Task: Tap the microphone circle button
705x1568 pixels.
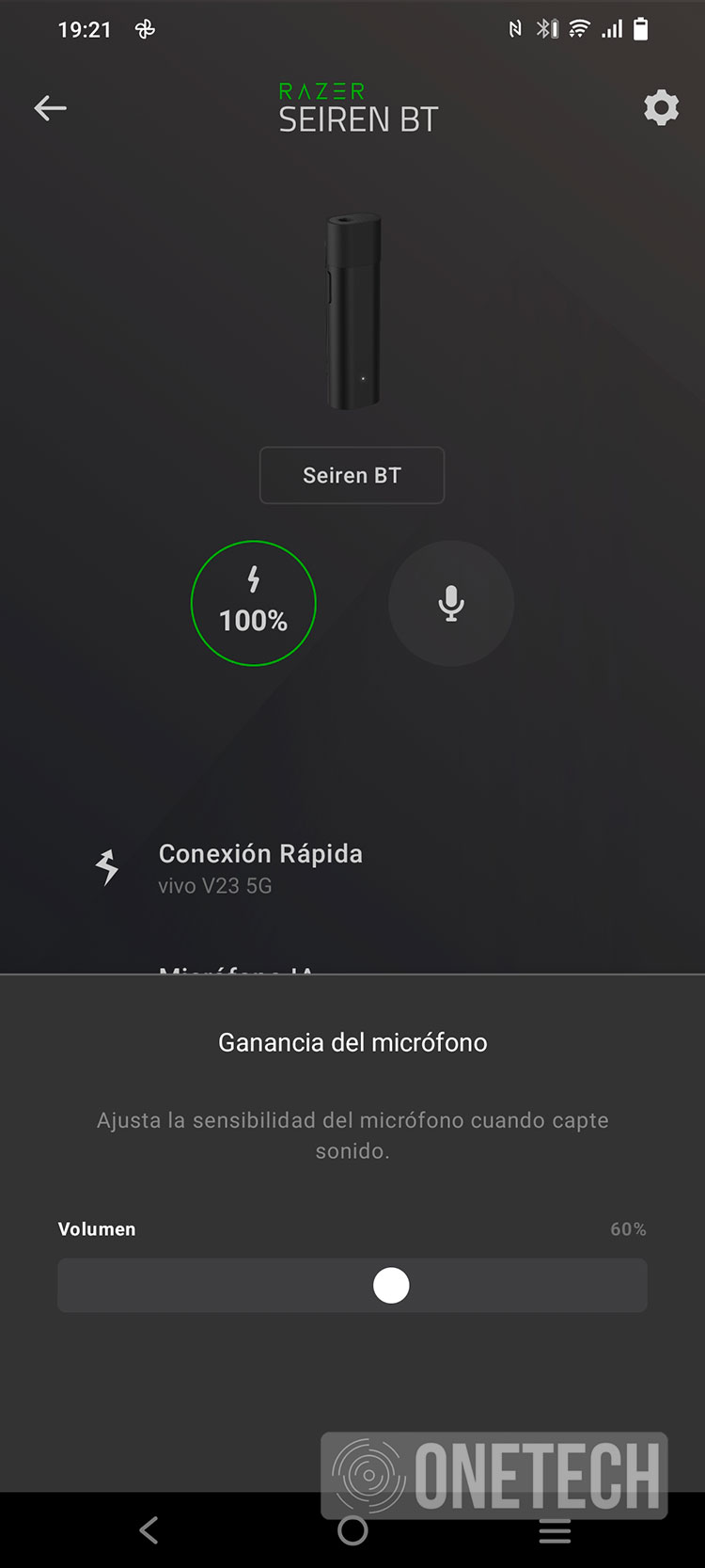Action: (x=451, y=603)
